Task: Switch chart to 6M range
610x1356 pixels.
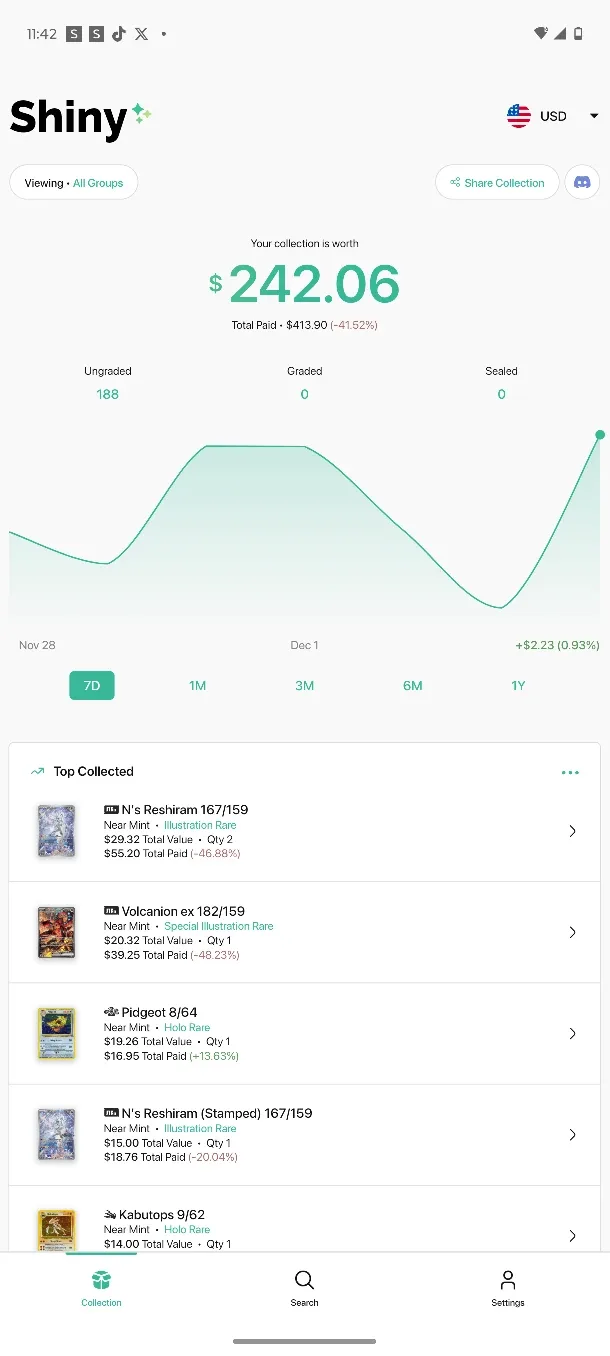Action: tap(412, 686)
